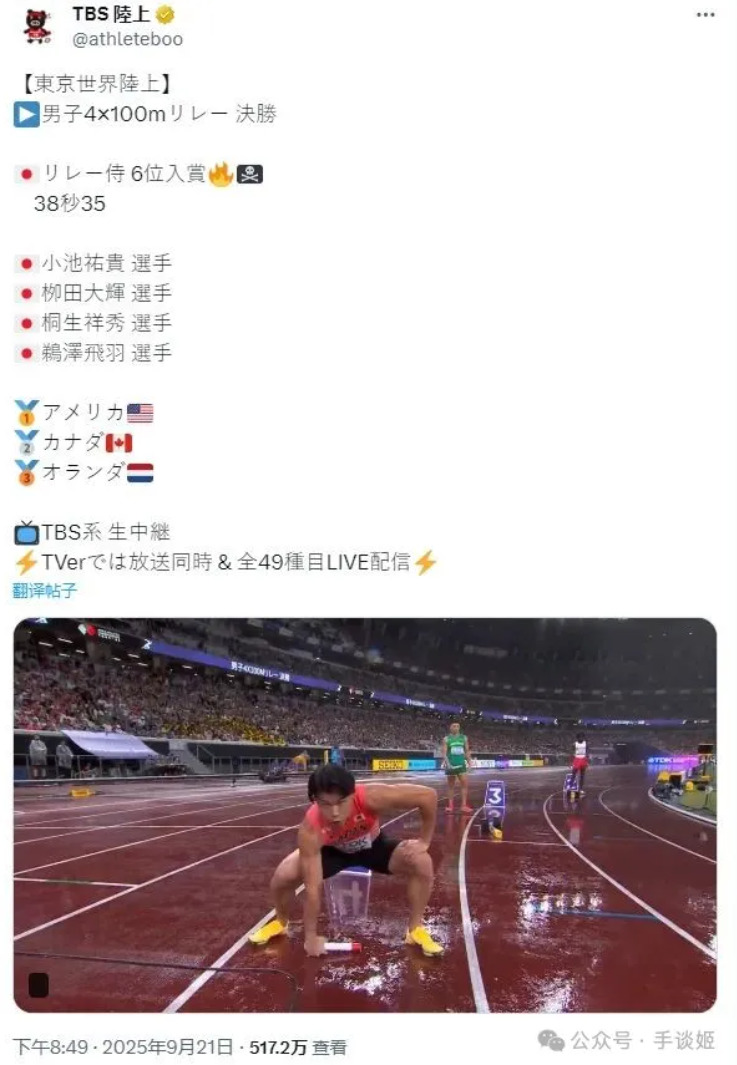Open the TBS 陸上 profile avatar

click(37, 26)
